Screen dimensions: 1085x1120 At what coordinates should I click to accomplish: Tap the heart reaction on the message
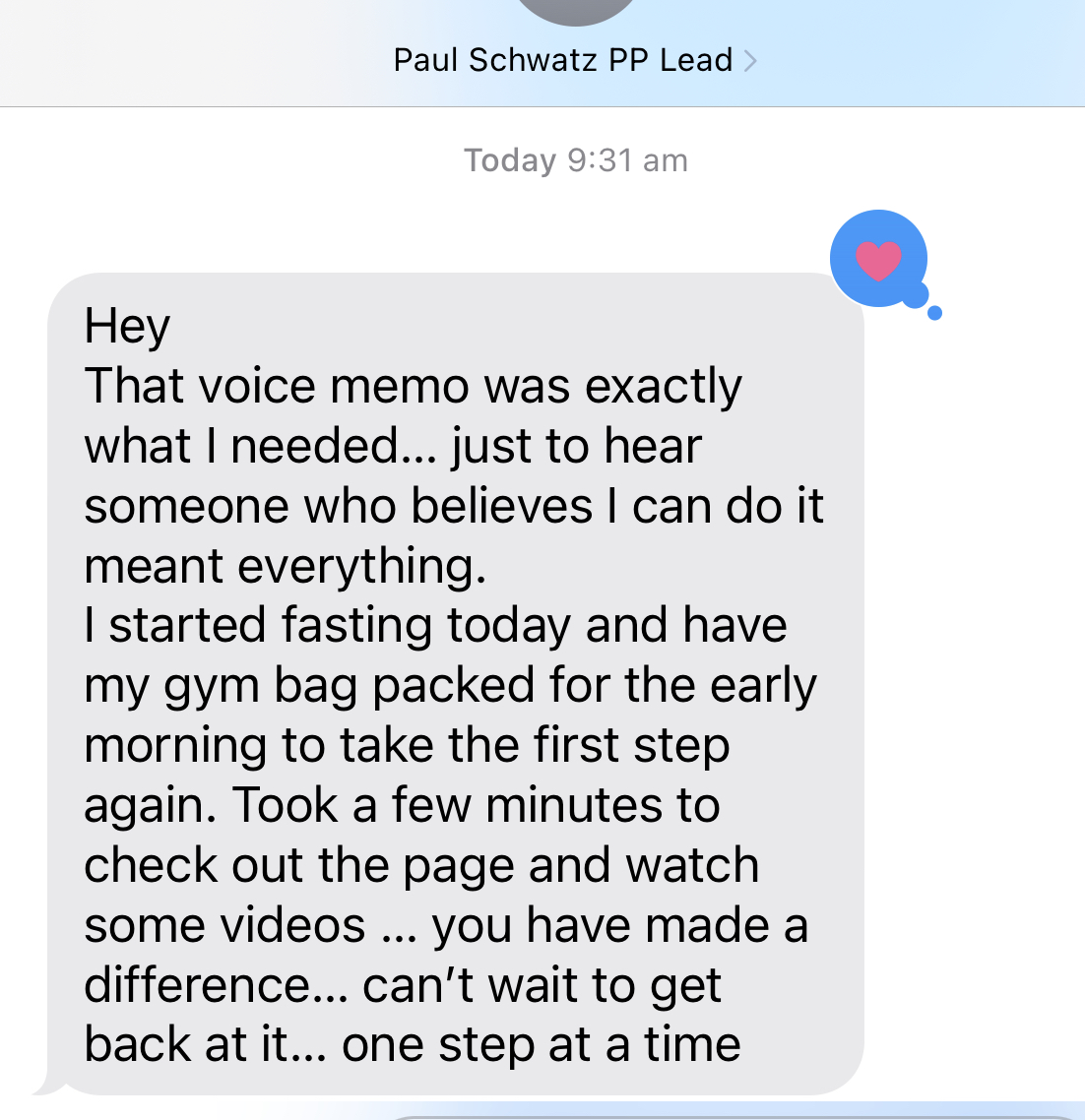pos(878,259)
